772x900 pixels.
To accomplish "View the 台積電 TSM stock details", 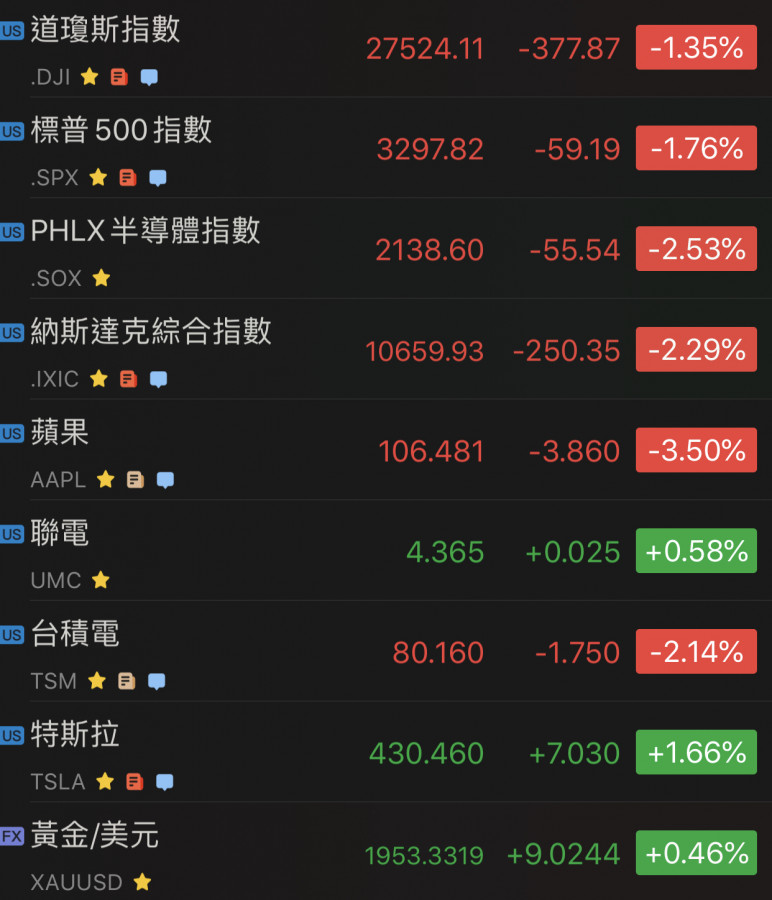I will pos(75,634).
